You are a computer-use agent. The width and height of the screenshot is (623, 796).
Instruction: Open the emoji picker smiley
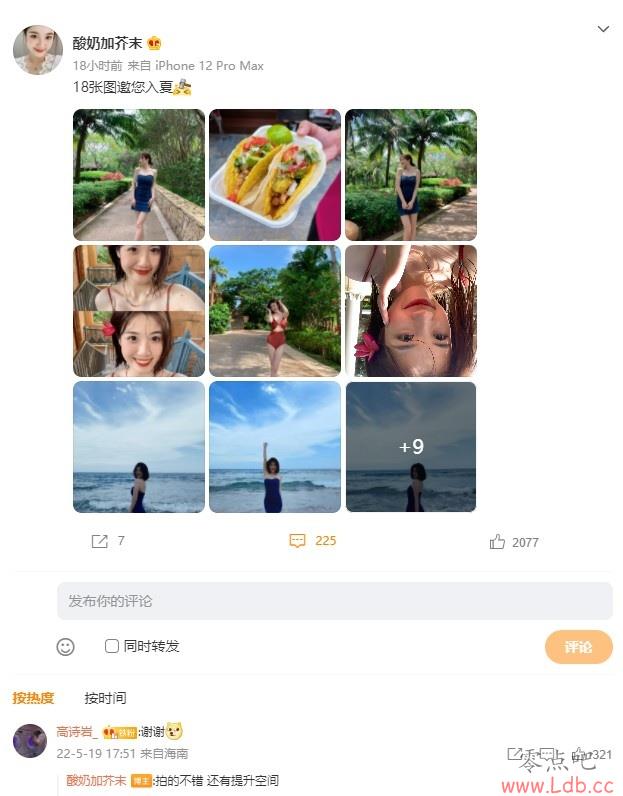click(x=66, y=647)
